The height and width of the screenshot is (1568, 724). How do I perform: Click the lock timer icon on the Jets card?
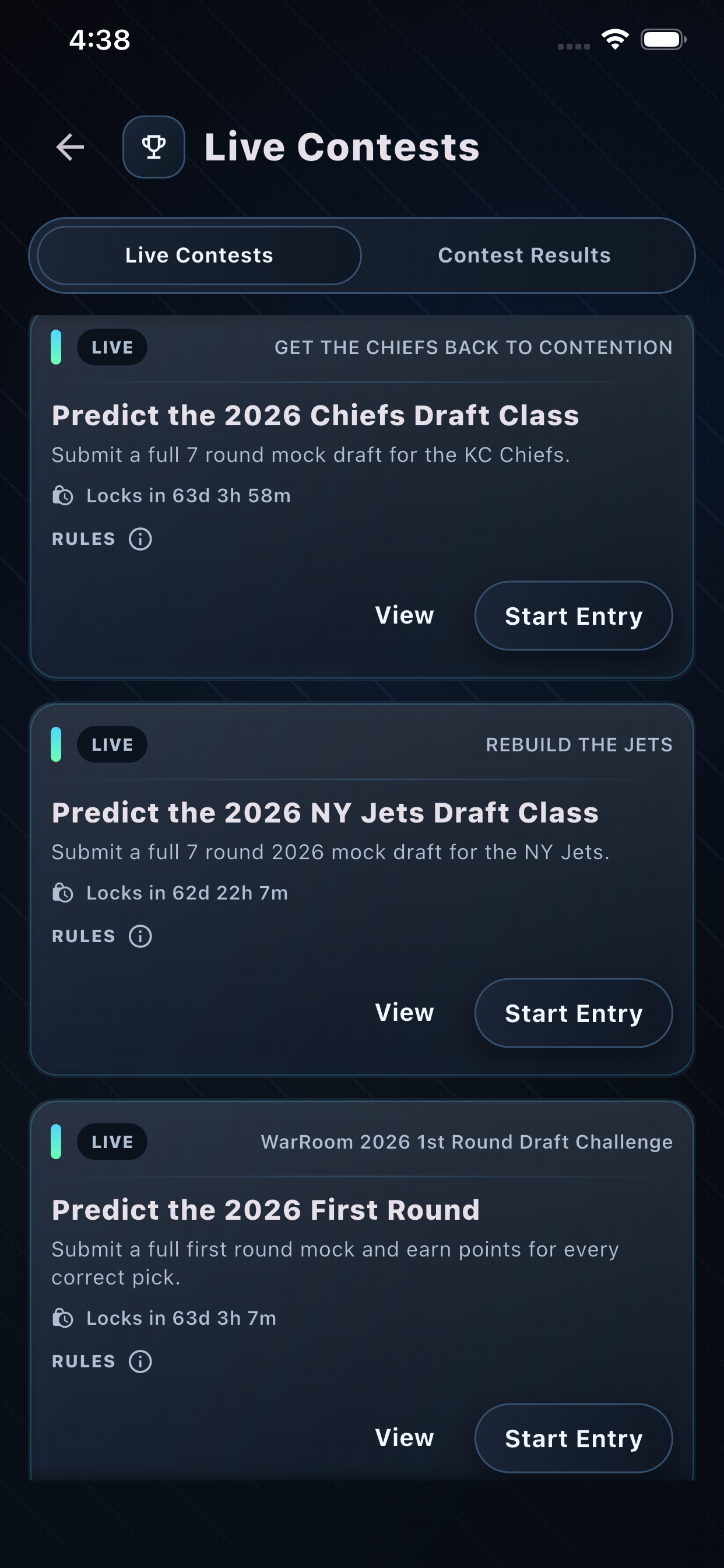pyautogui.click(x=63, y=892)
